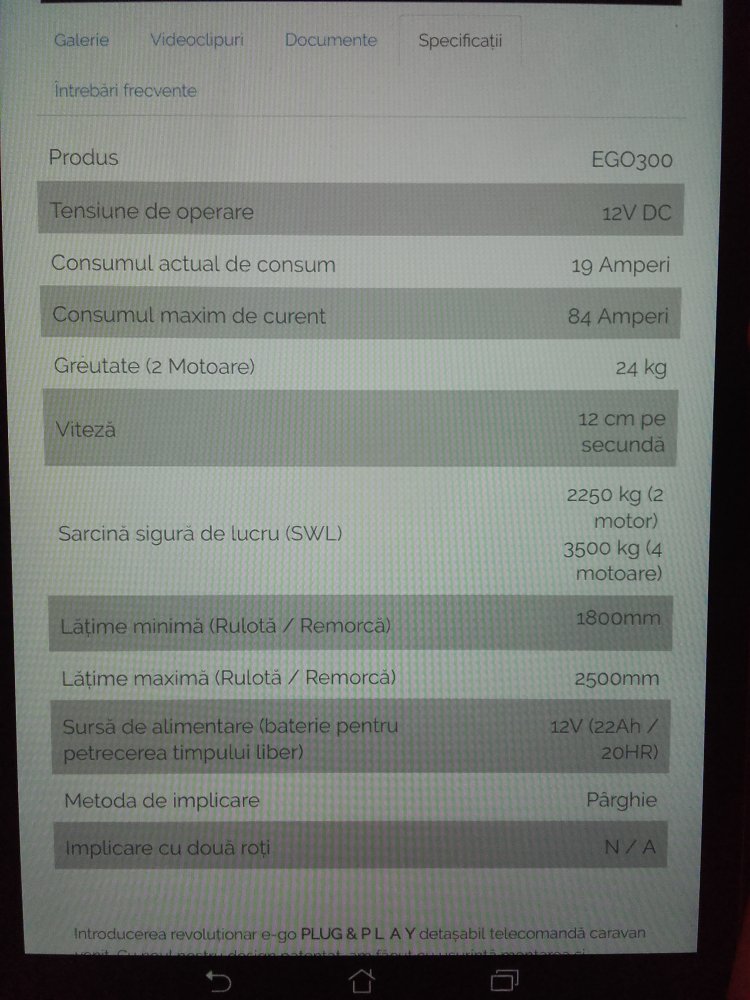Open the Întrebări frecvente tab
This screenshot has width=750, height=1000.
point(125,91)
